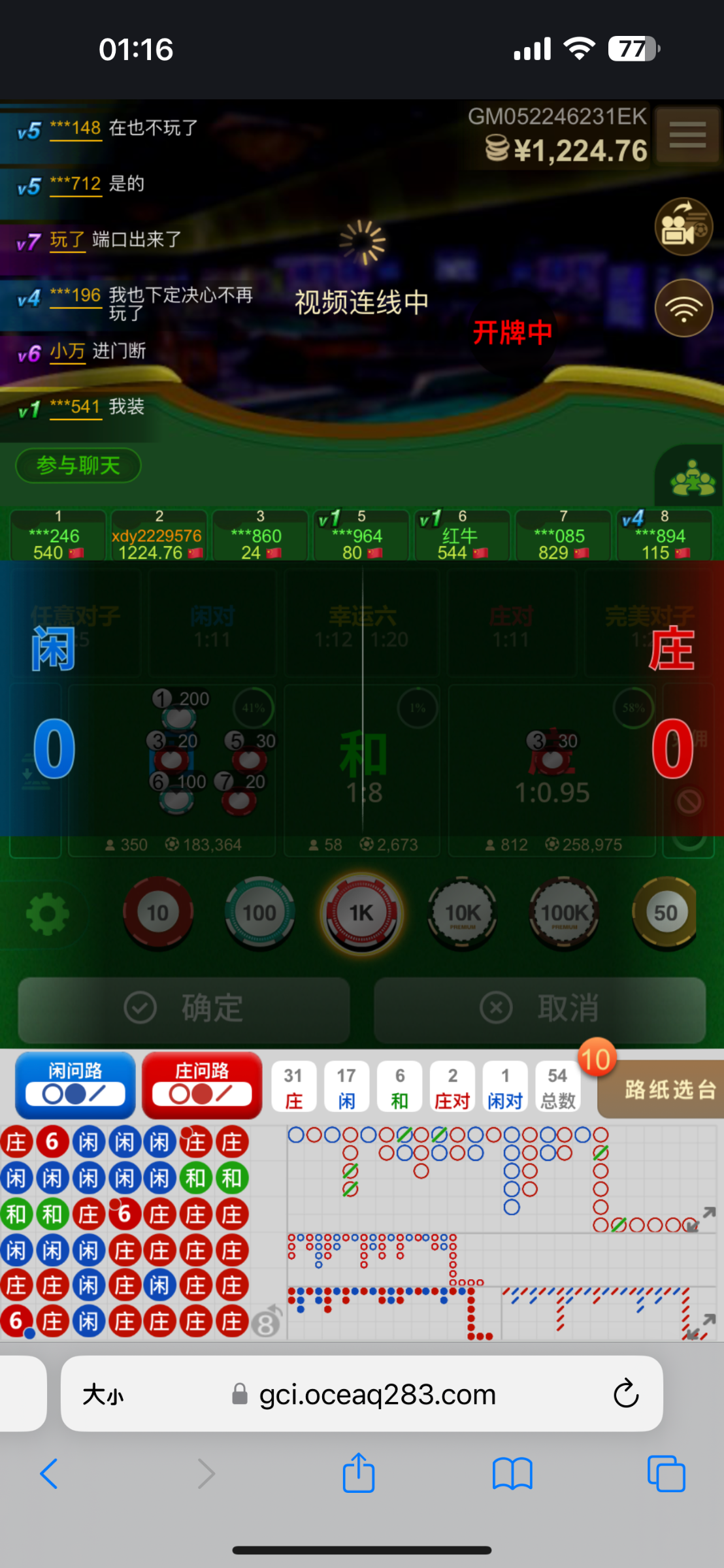Reload the page in Safari
724x1568 pixels.
pyautogui.click(x=625, y=1395)
